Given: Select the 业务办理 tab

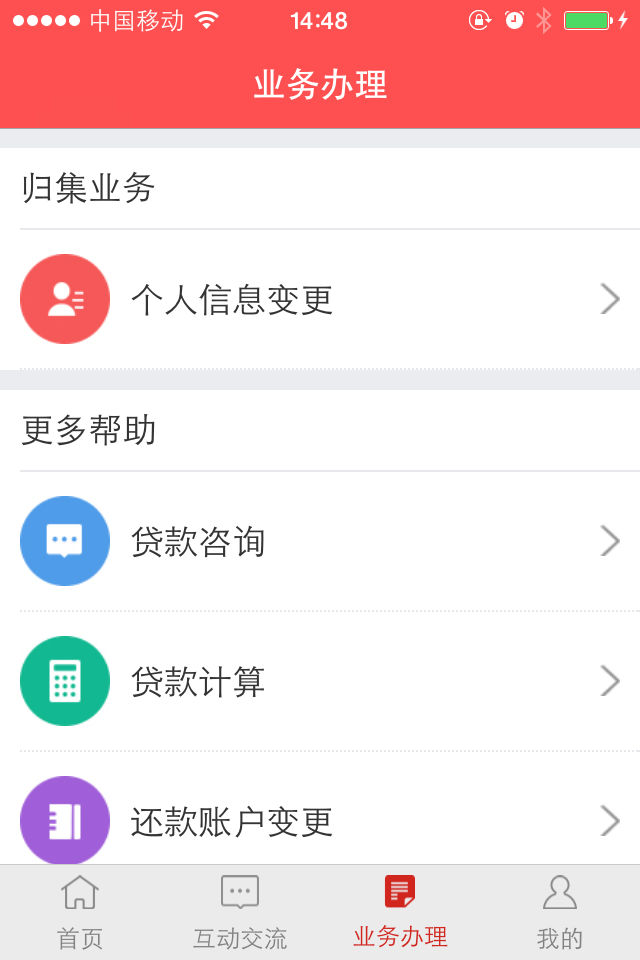Looking at the screenshot, I should (x=400, y=912).
